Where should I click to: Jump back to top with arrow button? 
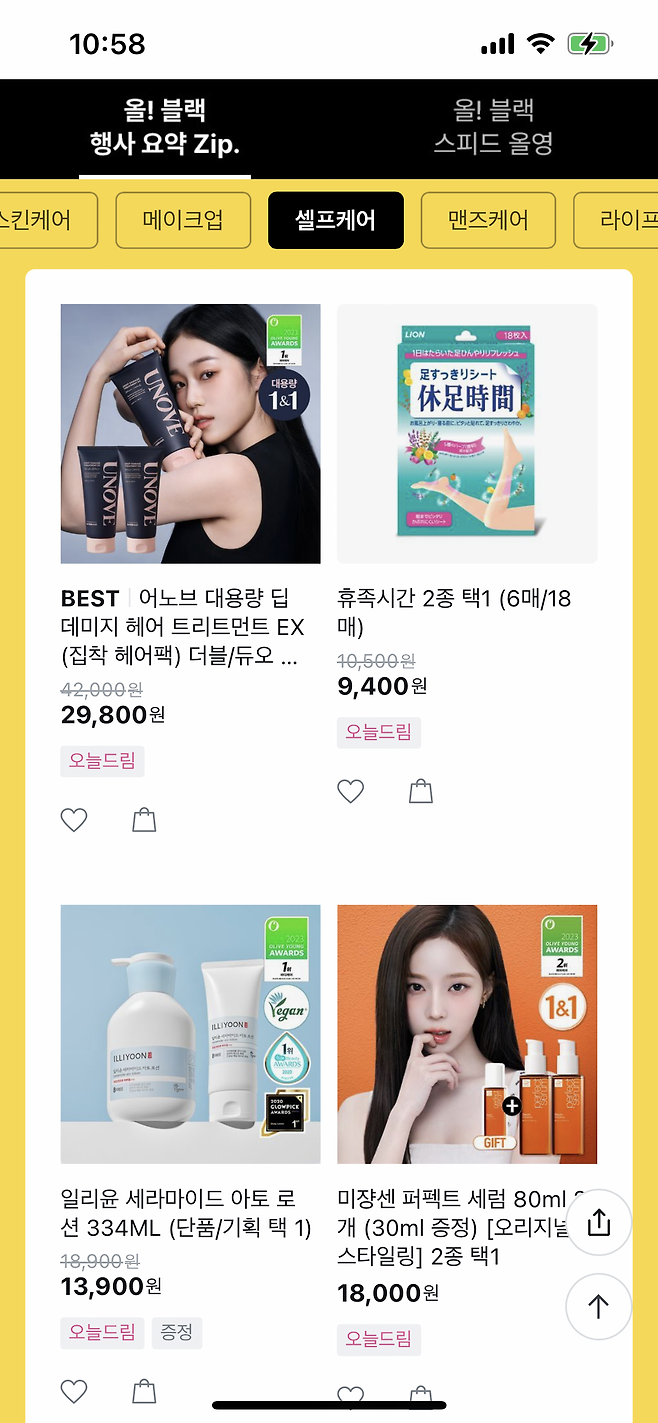click(598, 1306)
